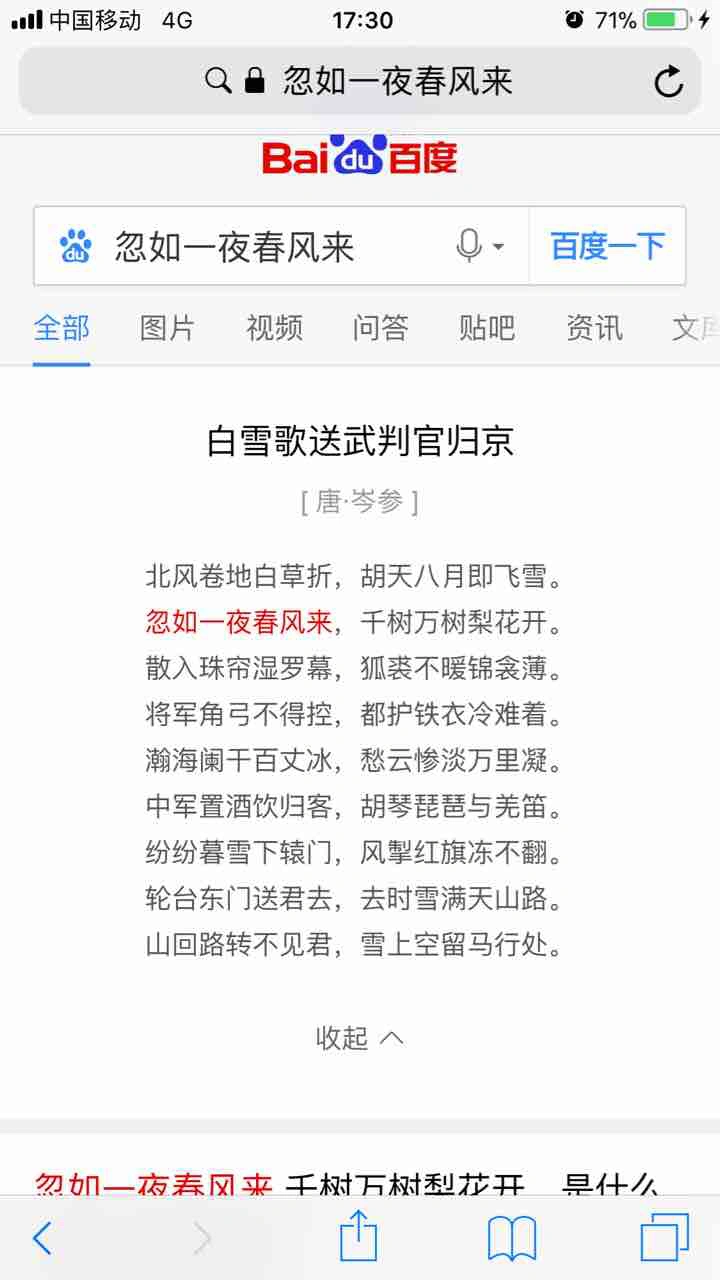The height and width of the screenshot is (1280, 720).
Task: Tap the Safari address bar
Action: click(360, 81)
